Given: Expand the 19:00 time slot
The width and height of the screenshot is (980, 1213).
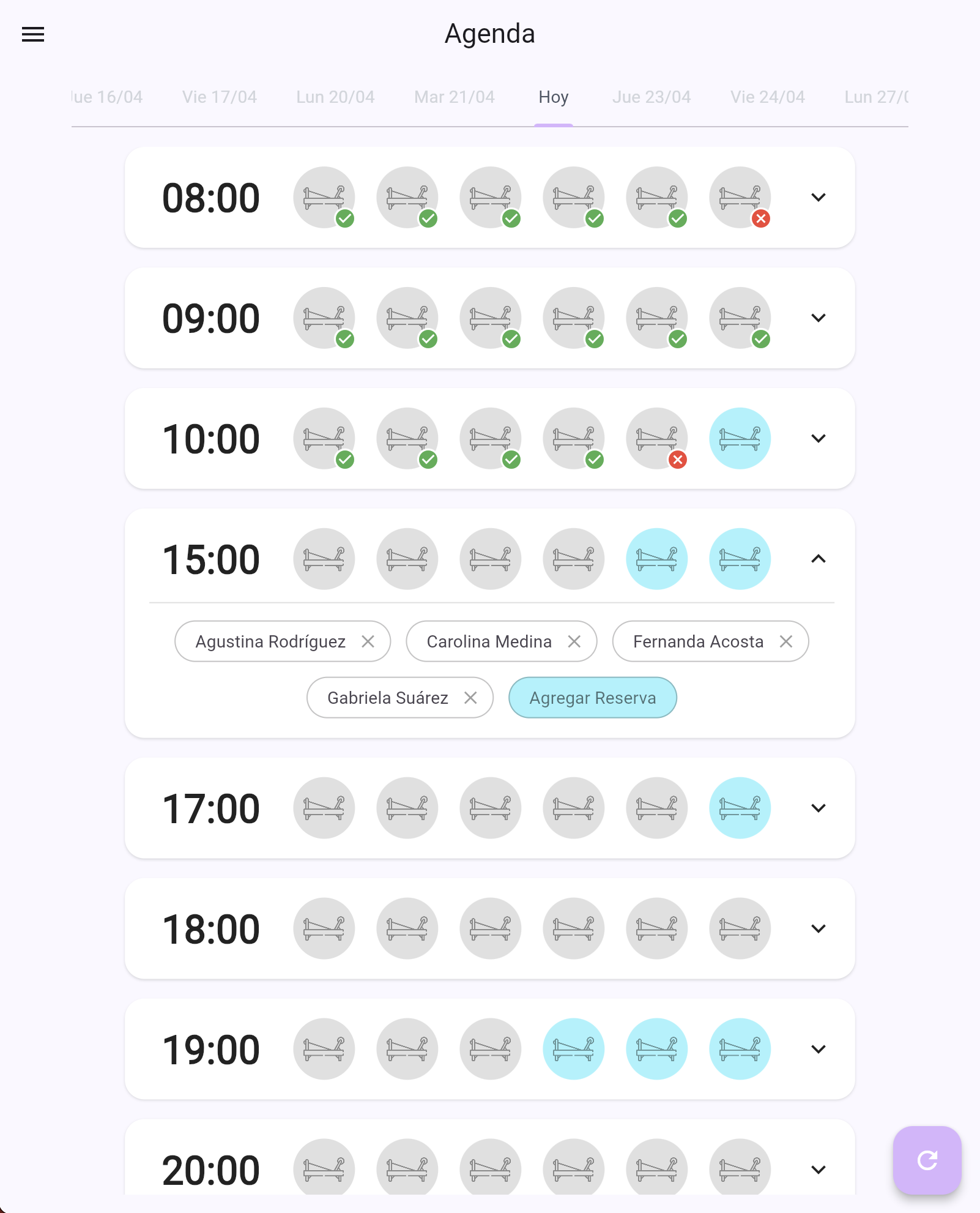Looking at the screenshot, I should [x=818, y=1049].
